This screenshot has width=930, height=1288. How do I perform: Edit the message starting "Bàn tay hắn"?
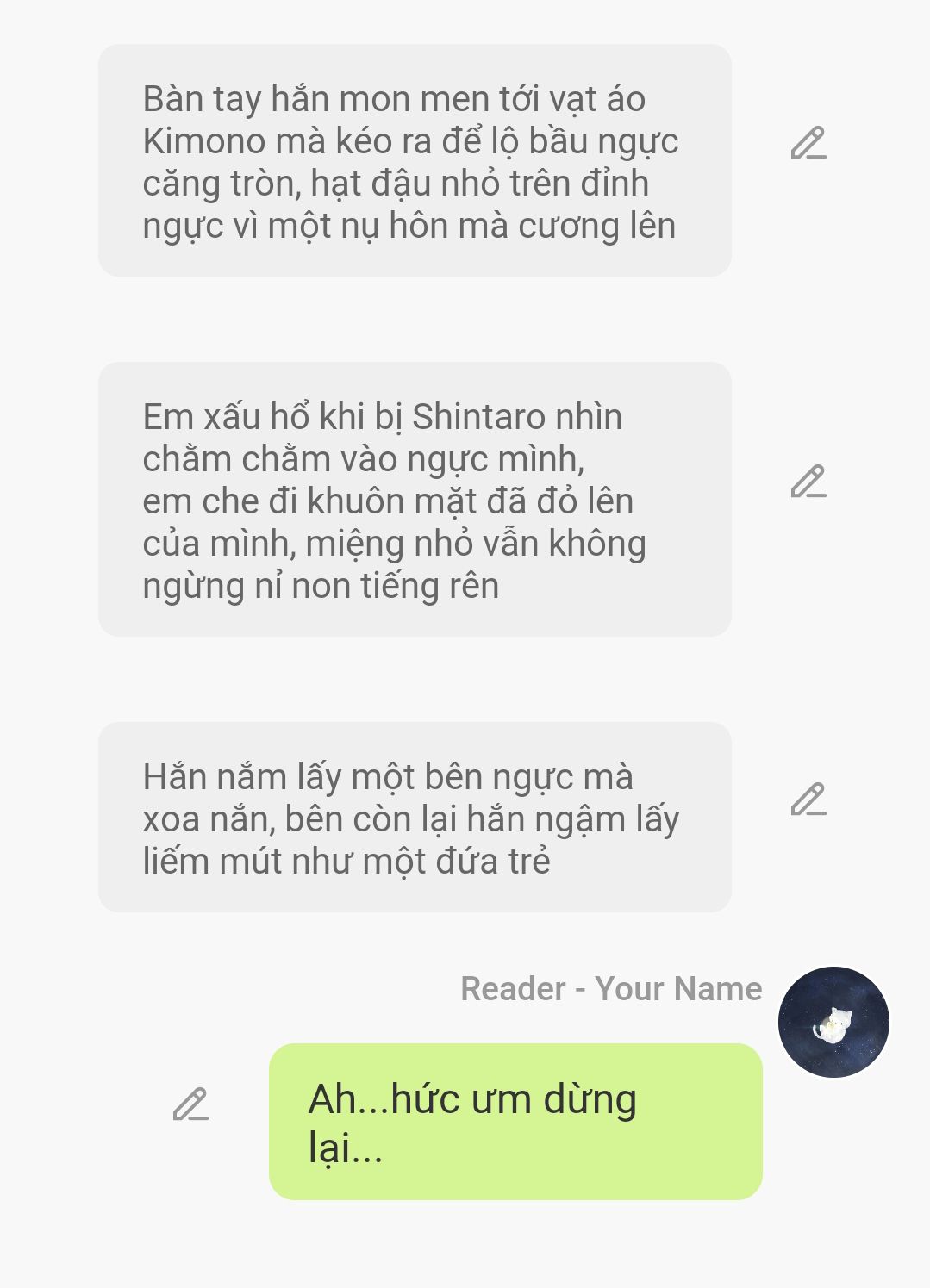tap(808, 143)
